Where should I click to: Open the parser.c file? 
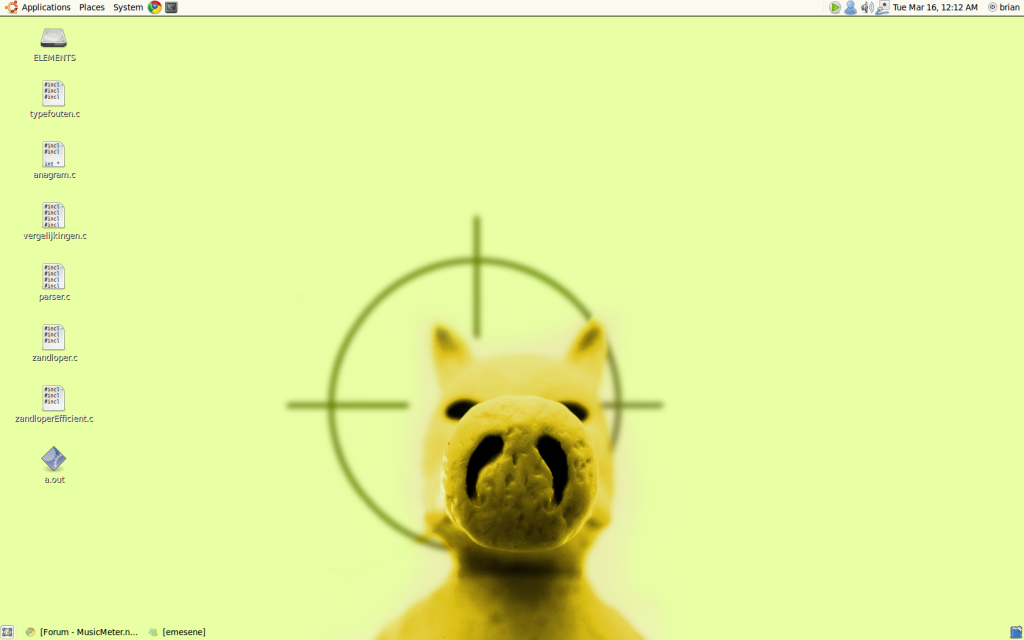click(x=54, y=277)
